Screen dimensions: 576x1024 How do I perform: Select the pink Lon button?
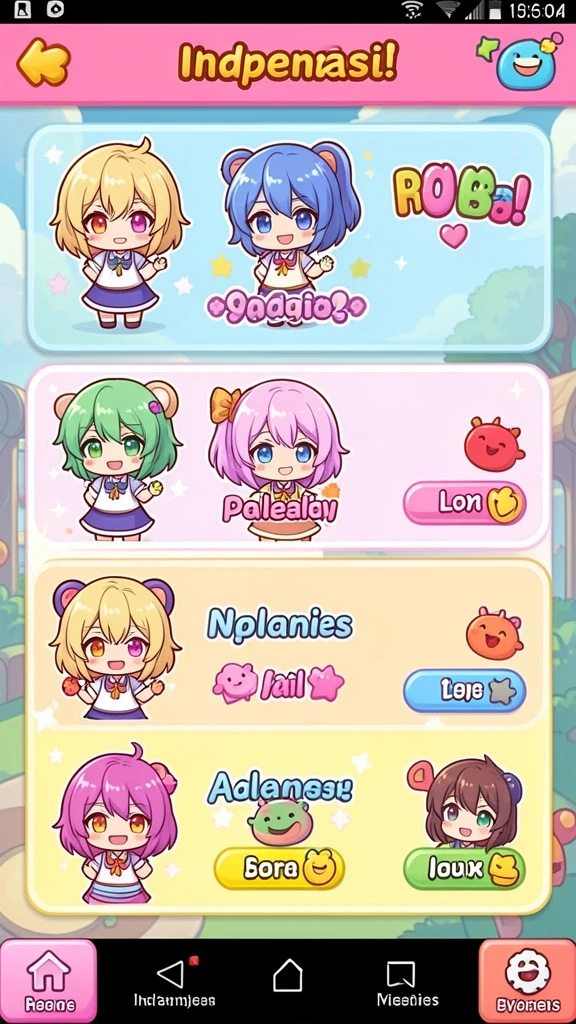point(464,503)
